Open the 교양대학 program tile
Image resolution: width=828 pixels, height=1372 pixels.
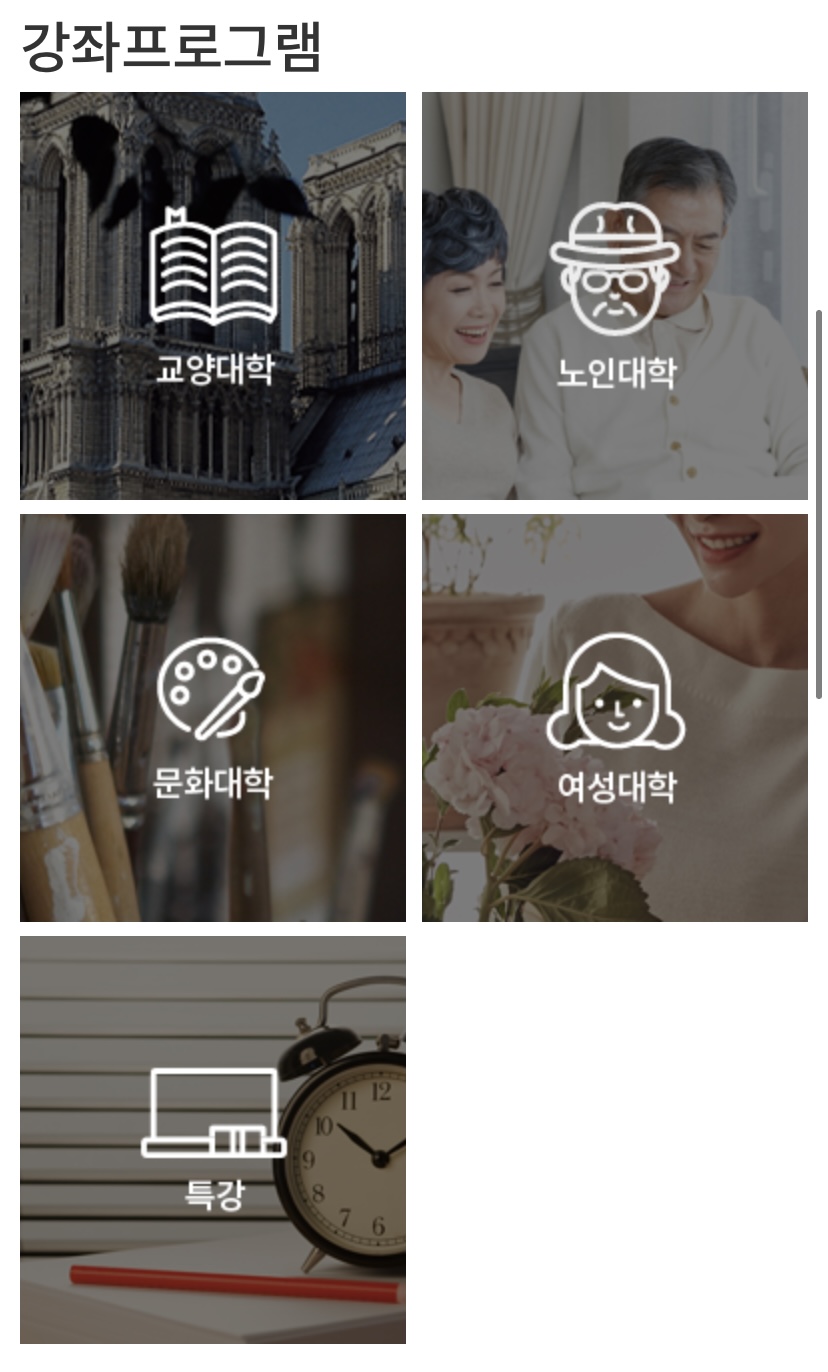click(x=213, y=296)
